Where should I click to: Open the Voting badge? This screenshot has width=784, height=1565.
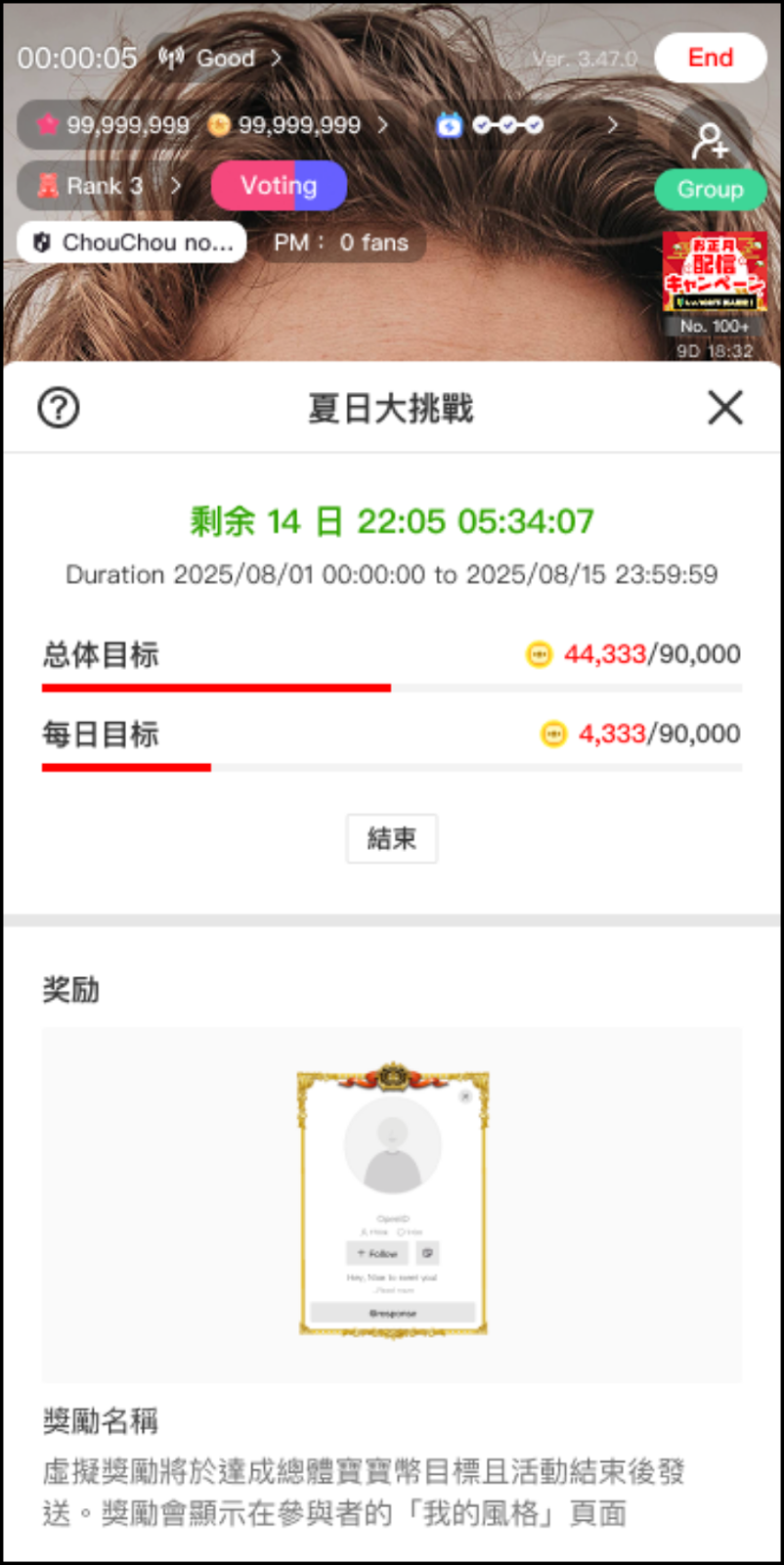click(279, 186)
